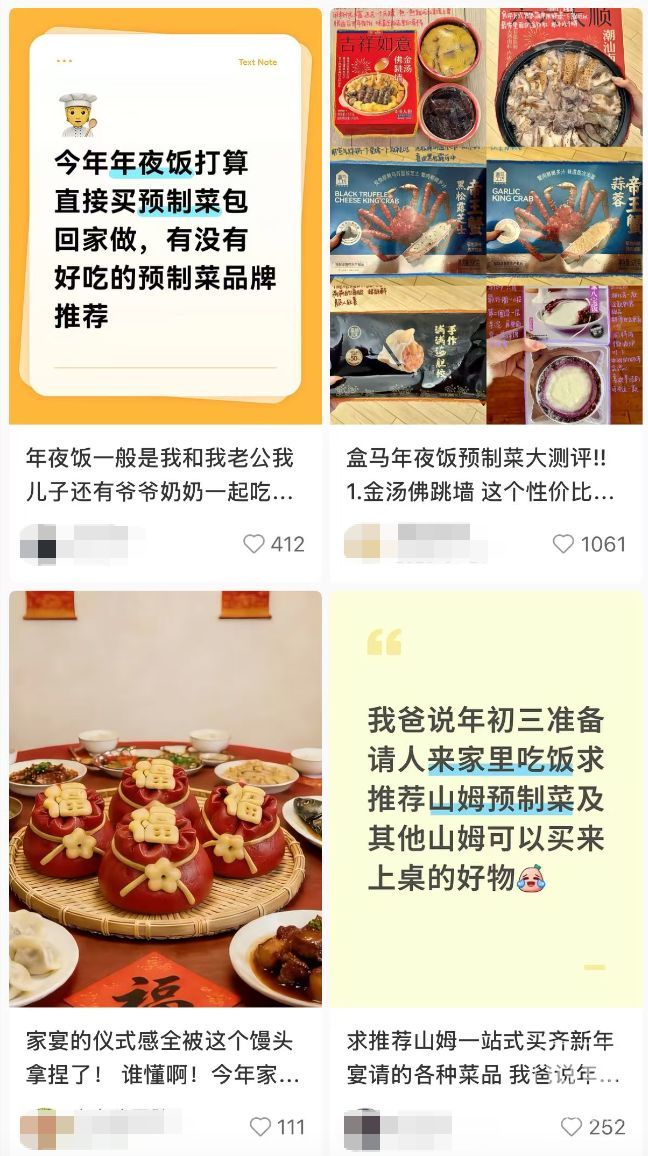Open the 山姆预制菜 recommendation post

(486, 798)
